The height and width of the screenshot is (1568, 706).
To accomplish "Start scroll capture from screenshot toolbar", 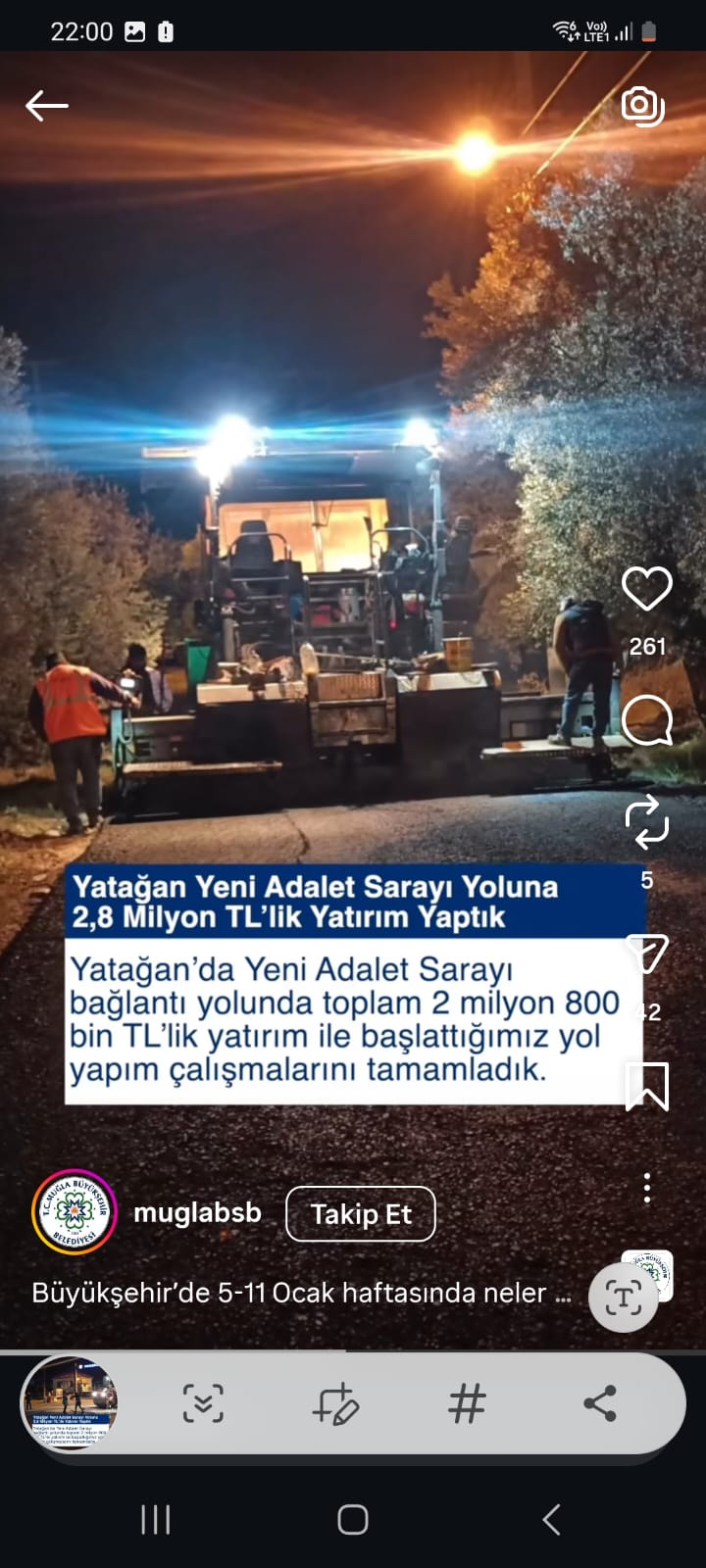I will tap(203, 1403).
